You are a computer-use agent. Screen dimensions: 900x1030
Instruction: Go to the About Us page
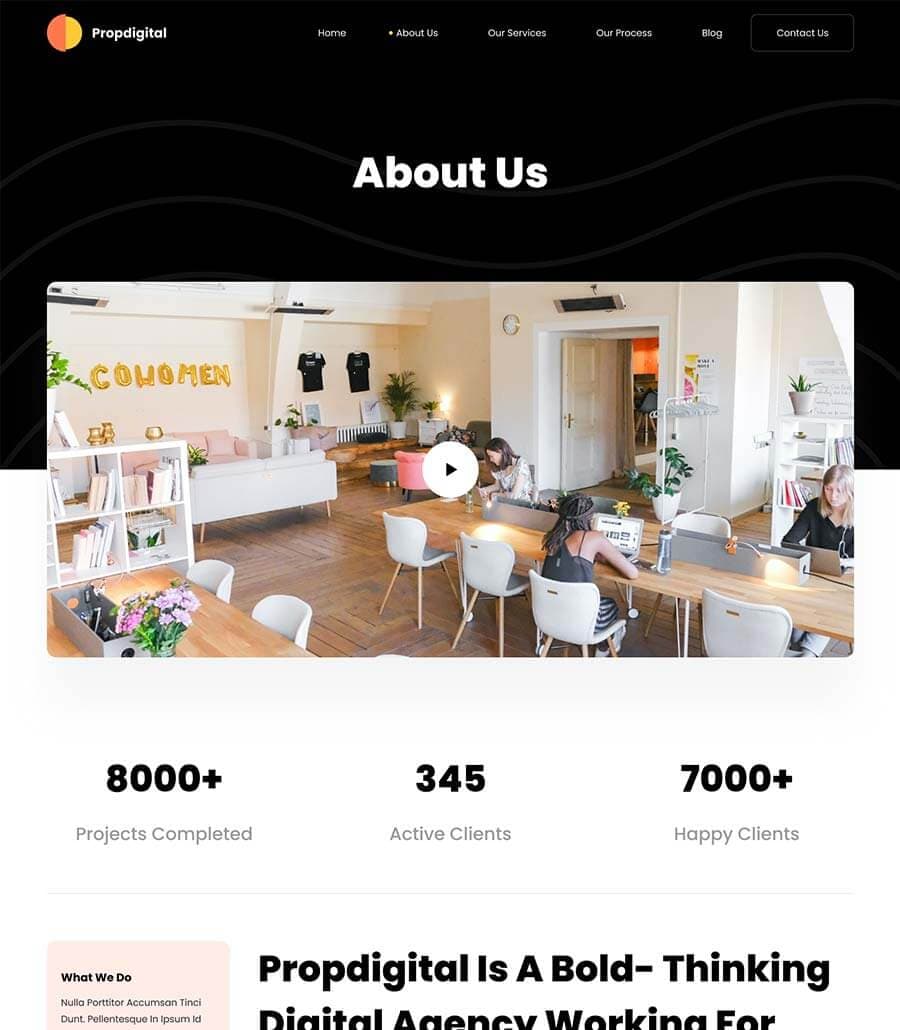pyautogui.click(x=416, y=33)
